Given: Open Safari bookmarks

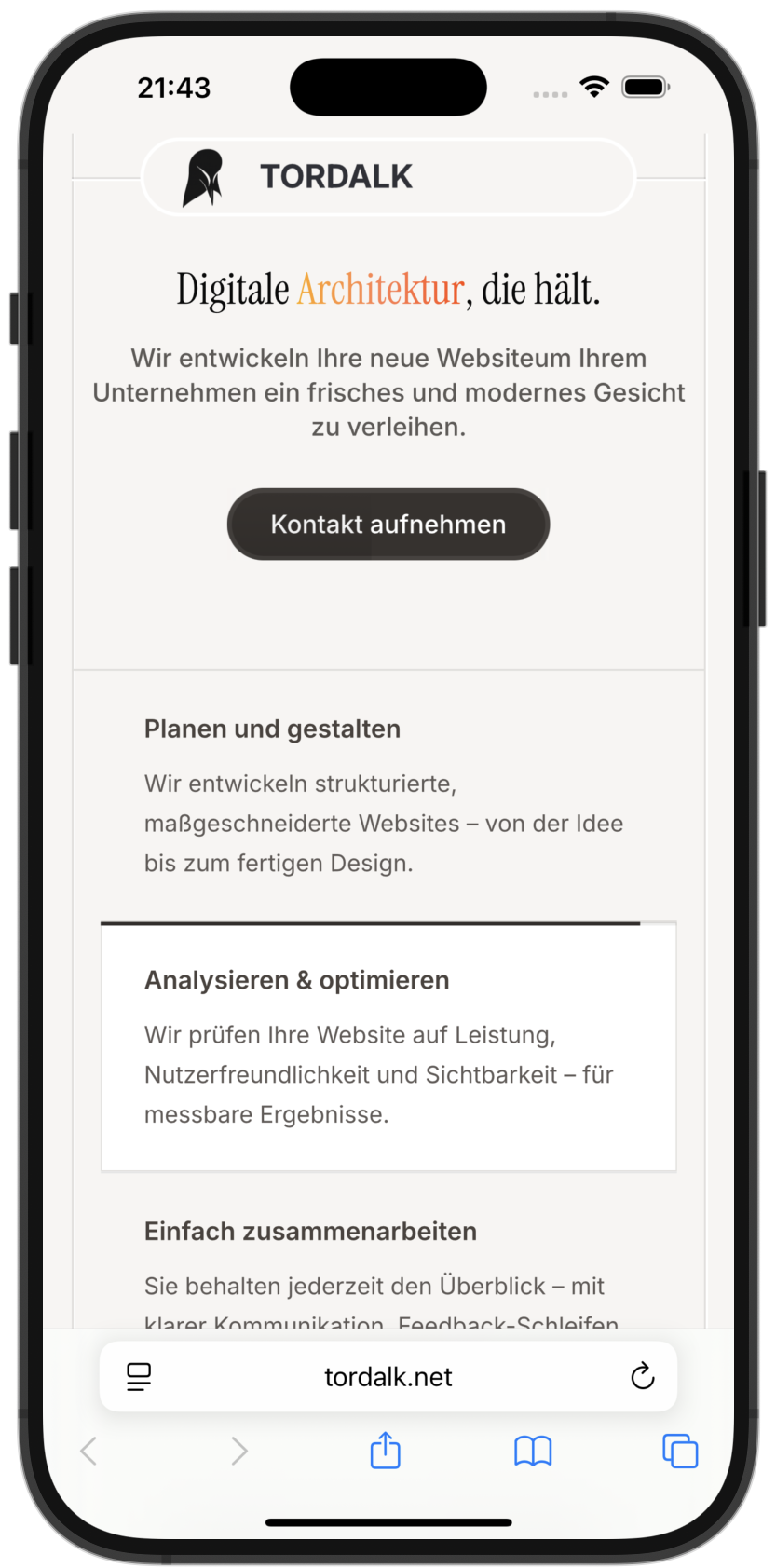Looking at the screenshot, I should 533,1451.
